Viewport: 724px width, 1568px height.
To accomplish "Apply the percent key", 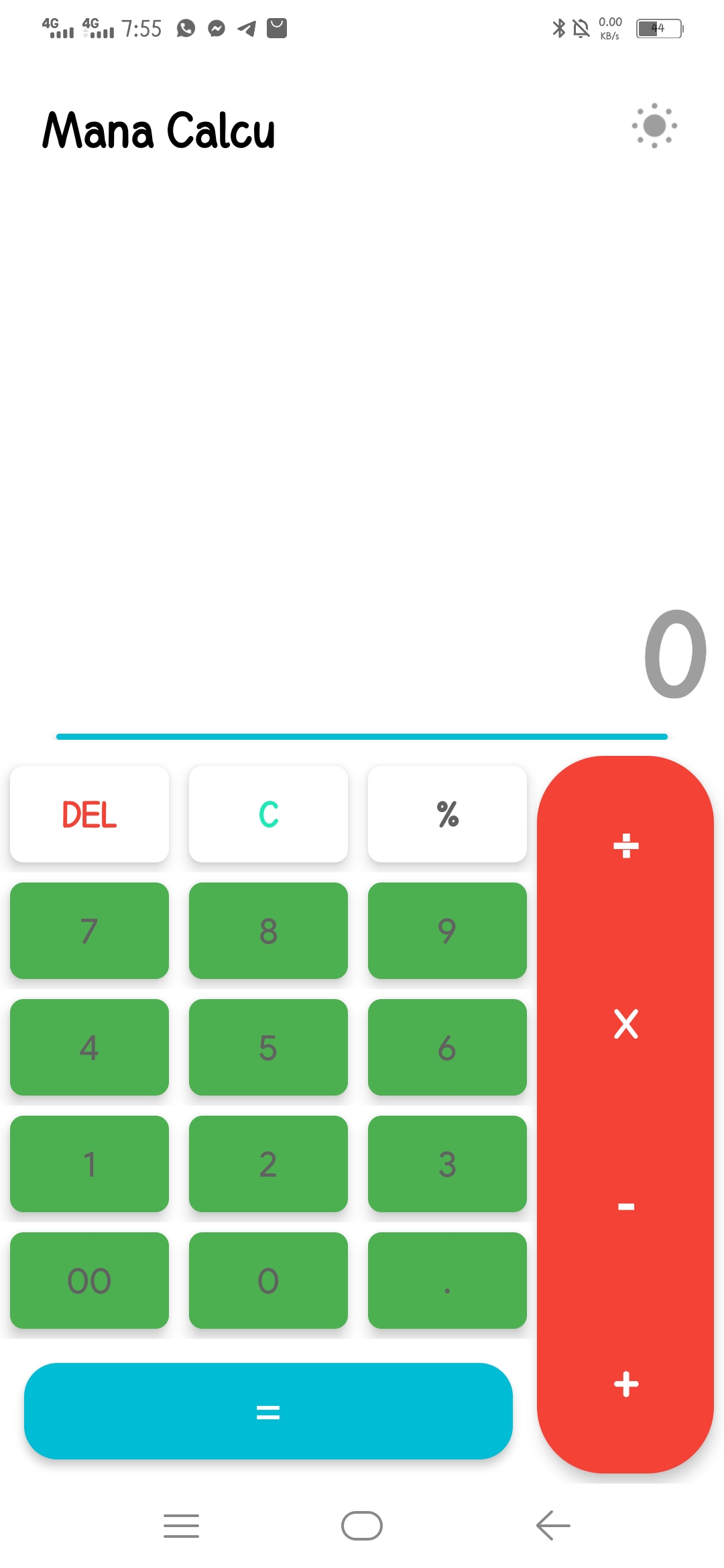I will pyautogui.click(x=447, y=814).
